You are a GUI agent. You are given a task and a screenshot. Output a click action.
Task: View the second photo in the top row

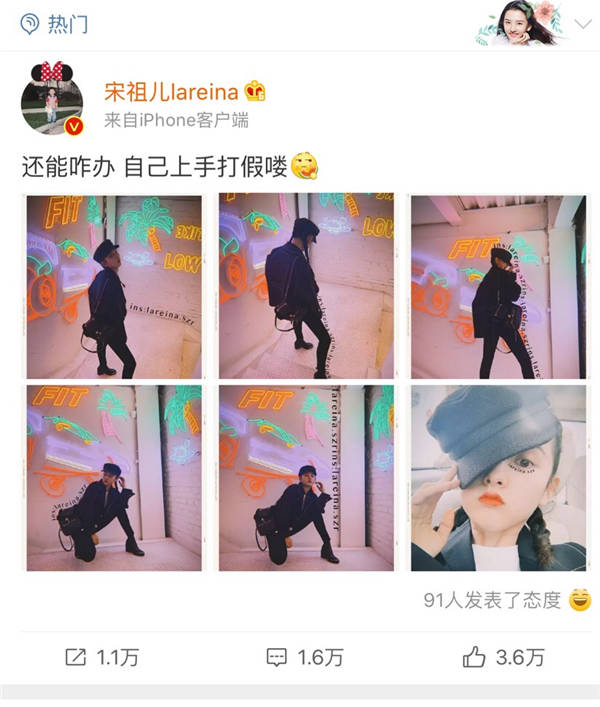point(306,286)
